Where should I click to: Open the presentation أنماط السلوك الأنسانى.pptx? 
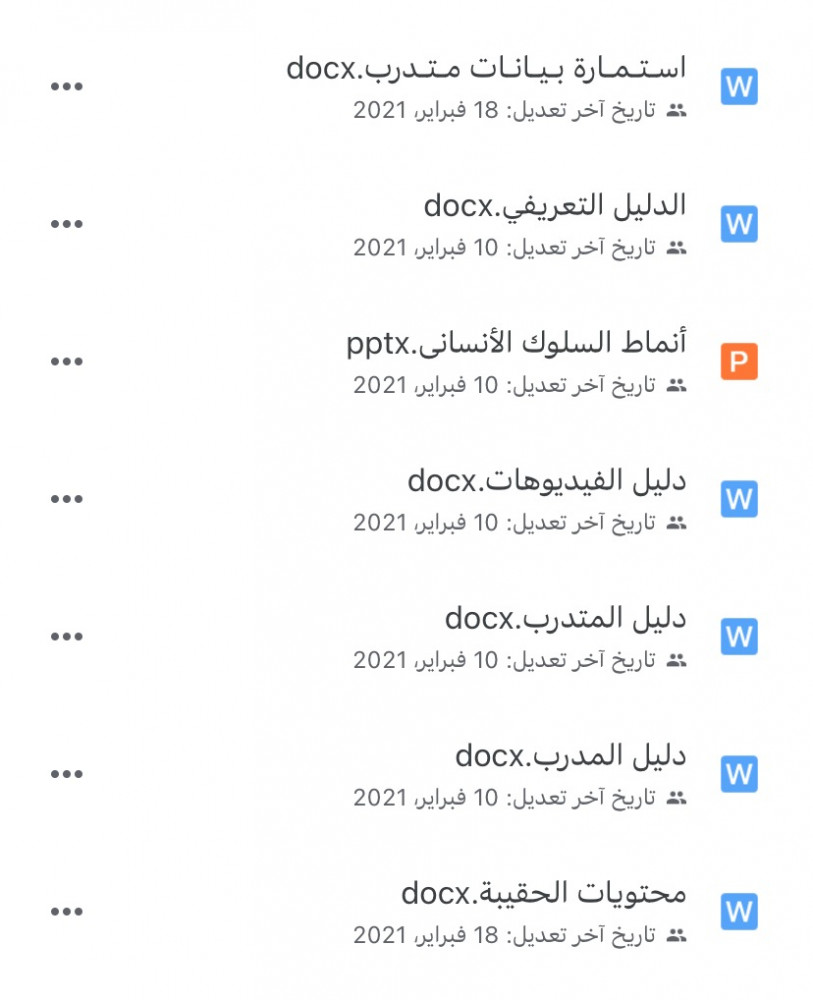[516, 344]
